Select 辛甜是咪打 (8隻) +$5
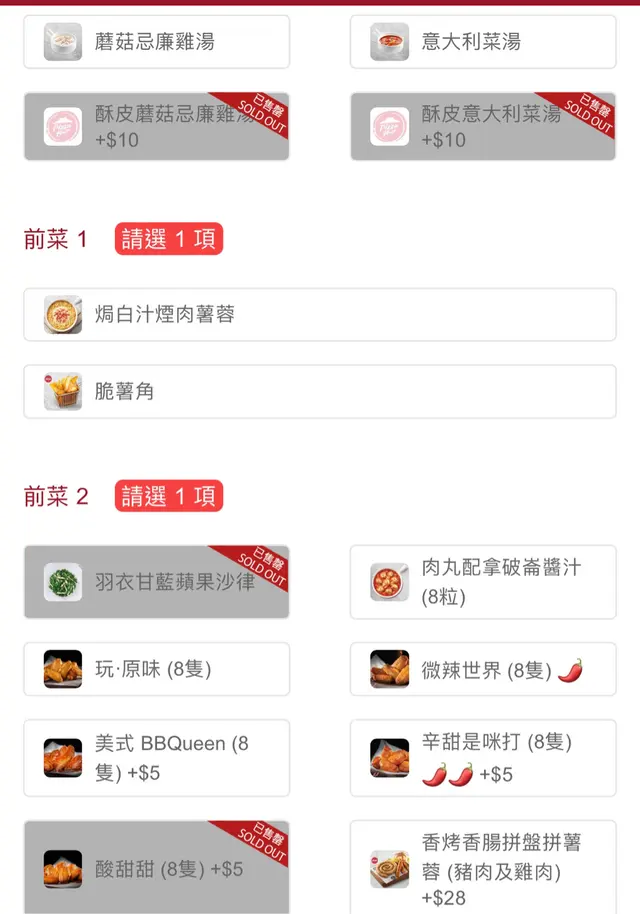Screen dimensions: 640x914 point(483,758)
